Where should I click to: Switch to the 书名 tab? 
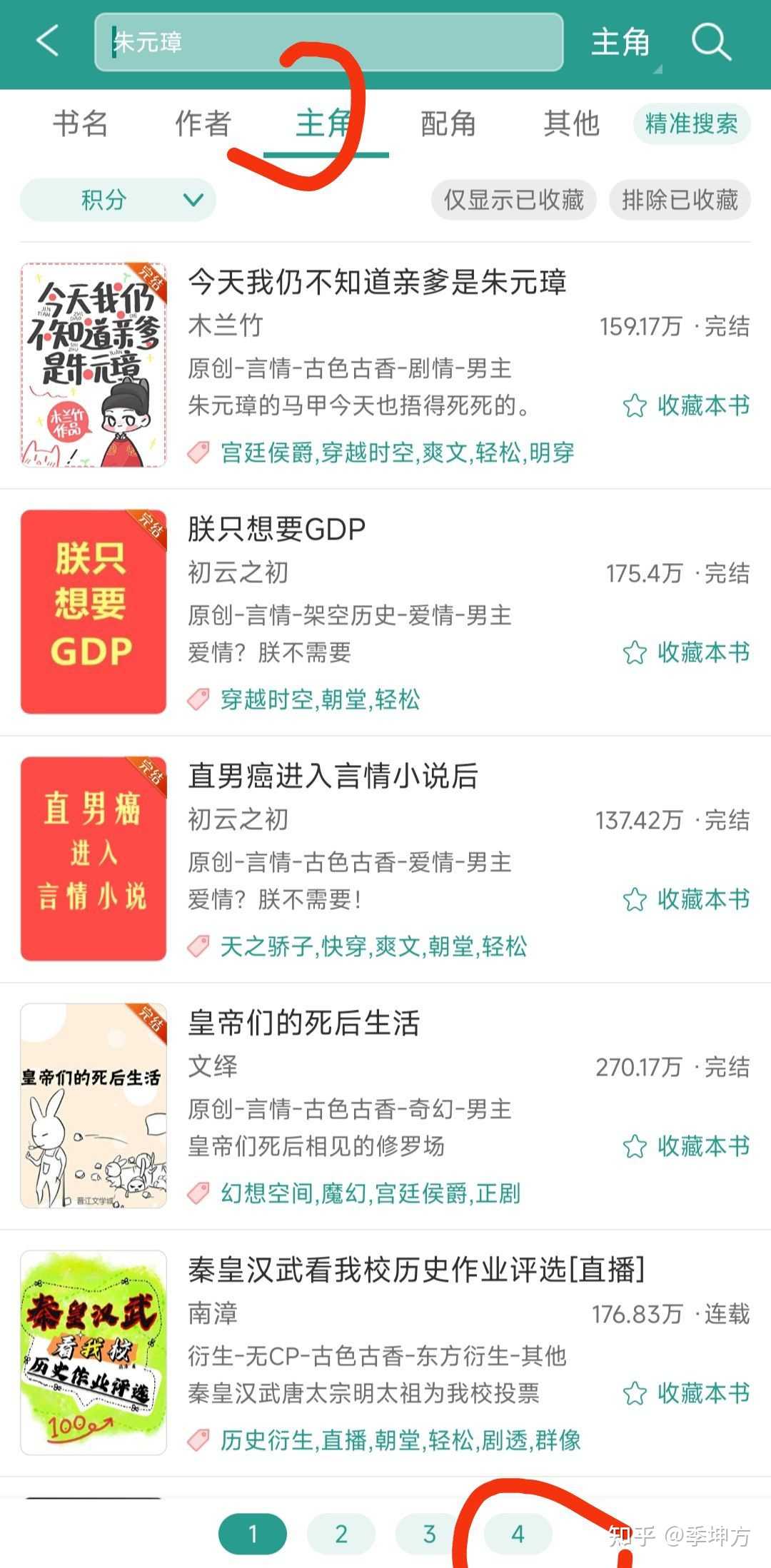point(80,123)
